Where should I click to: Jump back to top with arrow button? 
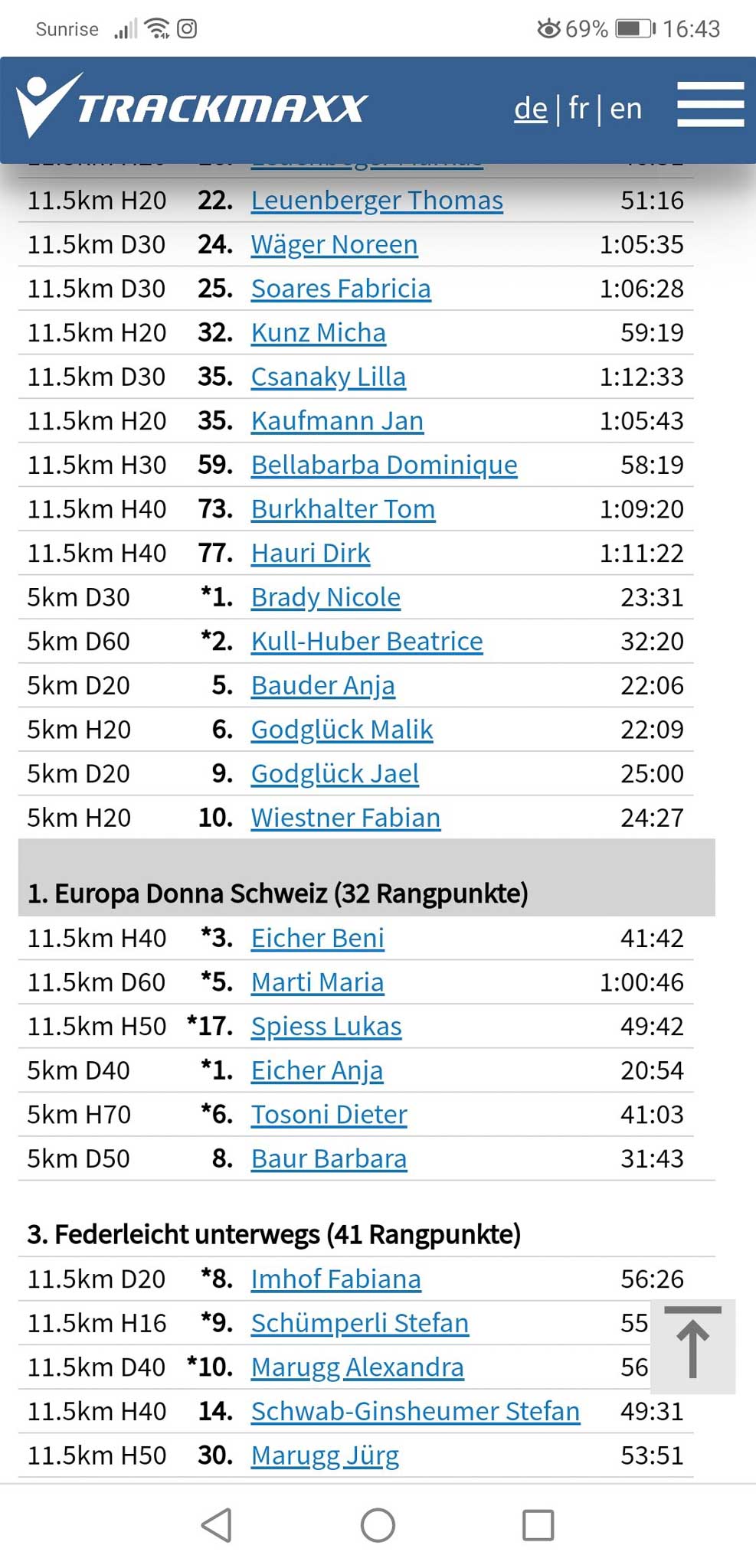692,1345
